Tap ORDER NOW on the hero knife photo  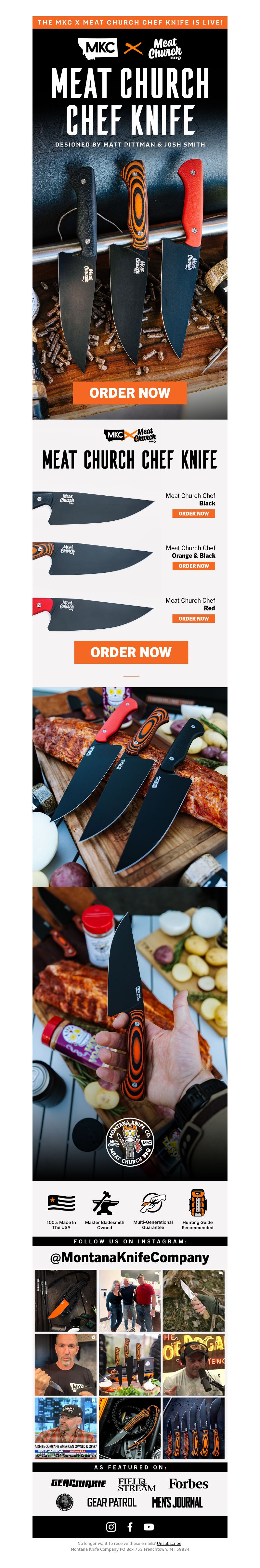130,393
